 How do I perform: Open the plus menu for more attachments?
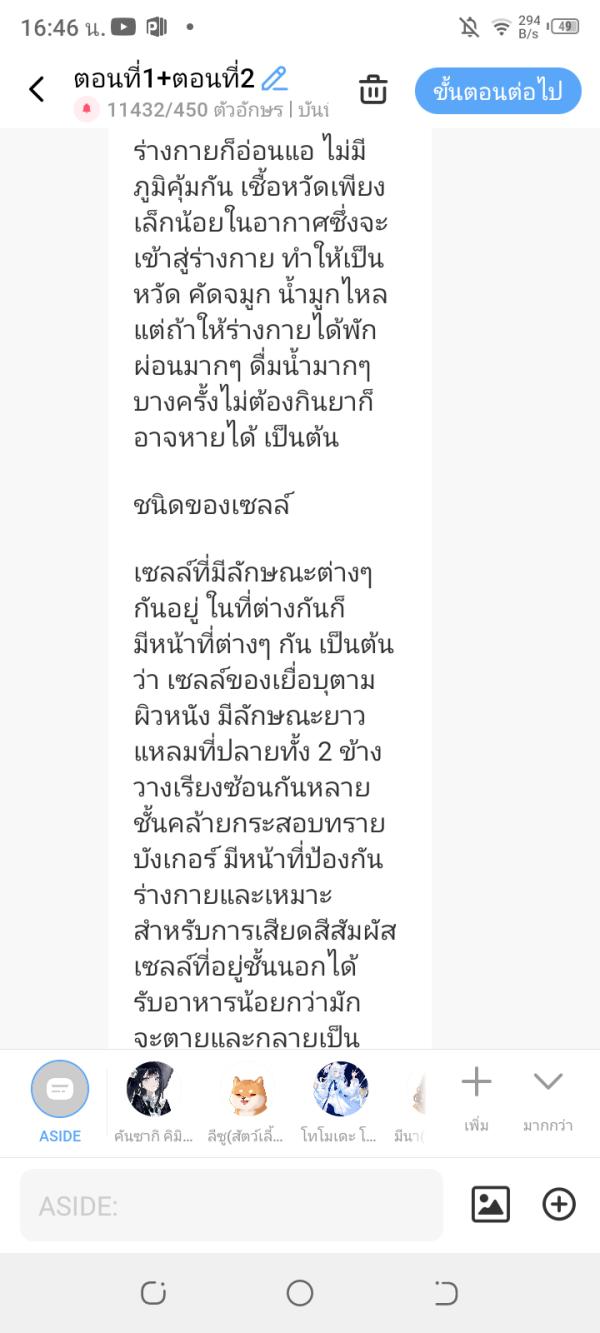559,1205
